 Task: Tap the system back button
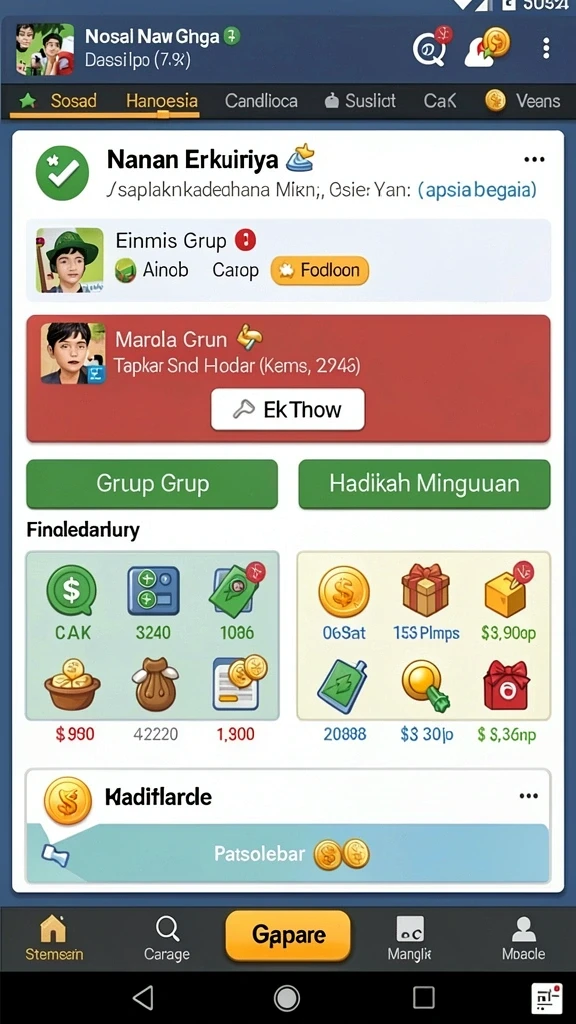[x=143, y=998]
